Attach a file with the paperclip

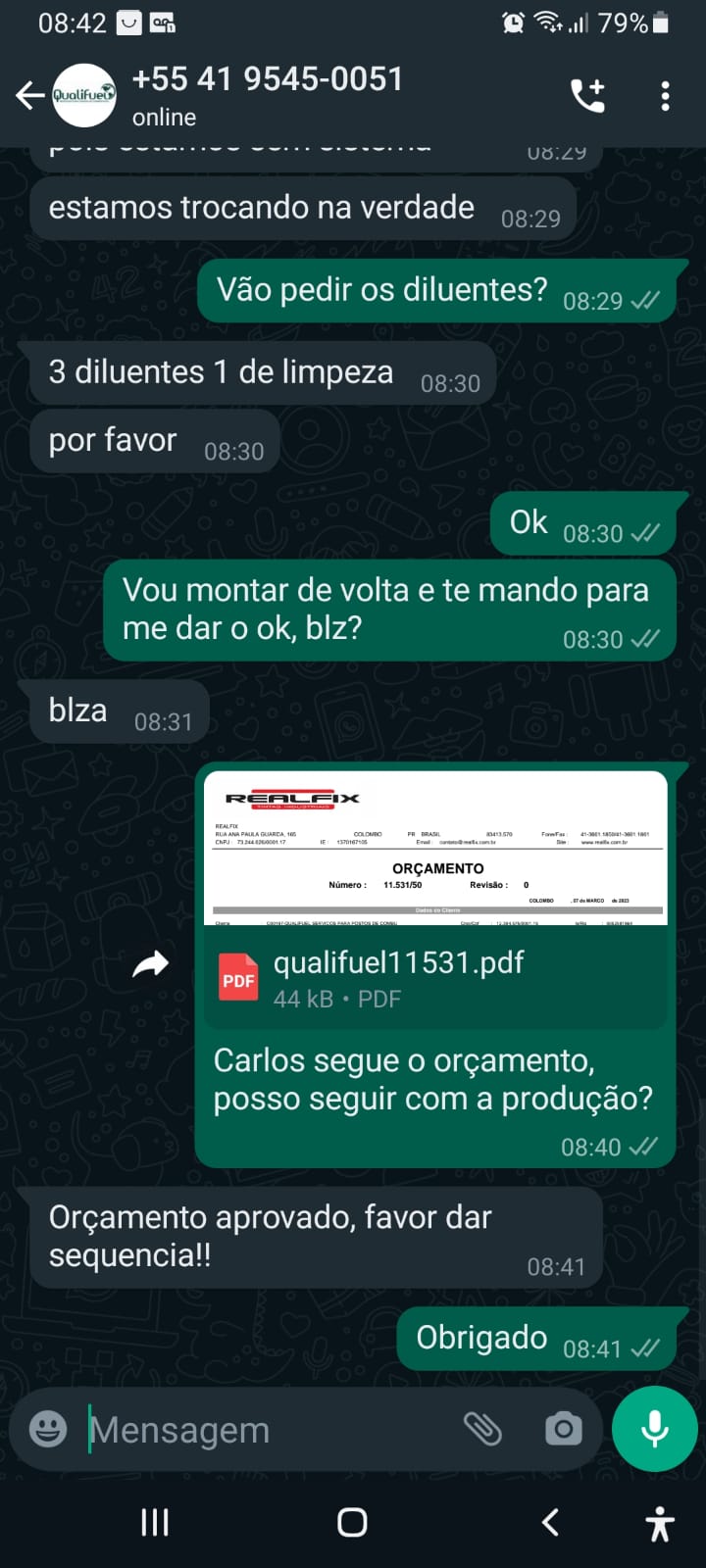[x=482, y=1430]
